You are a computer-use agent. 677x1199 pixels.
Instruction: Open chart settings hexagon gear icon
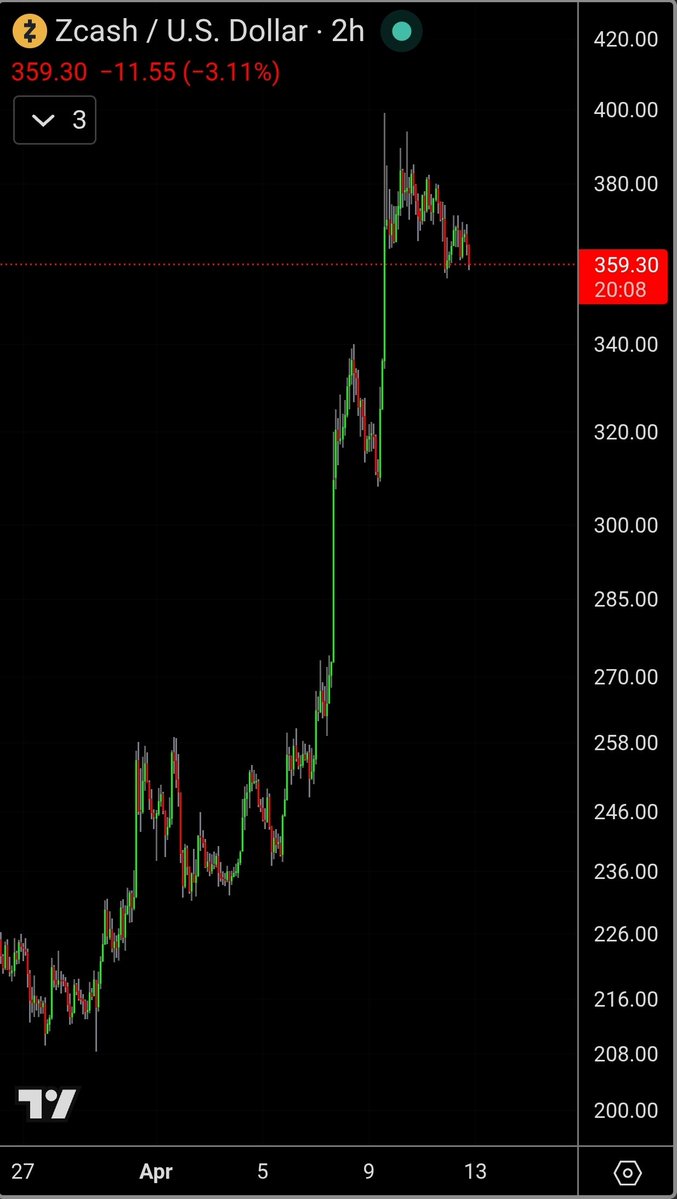click(x=627, y=1172)
